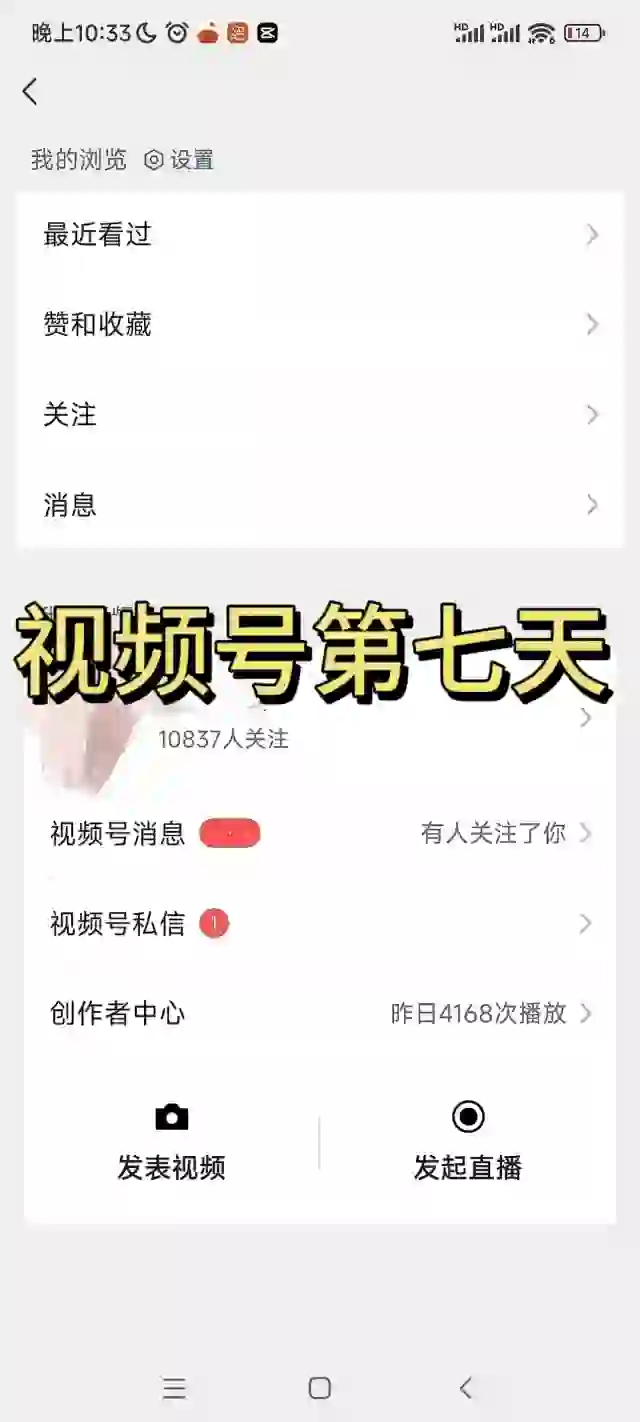Open the 最近看过 row
The height and width of the screenshot is (1422, 640).
(x=320, y=235)
